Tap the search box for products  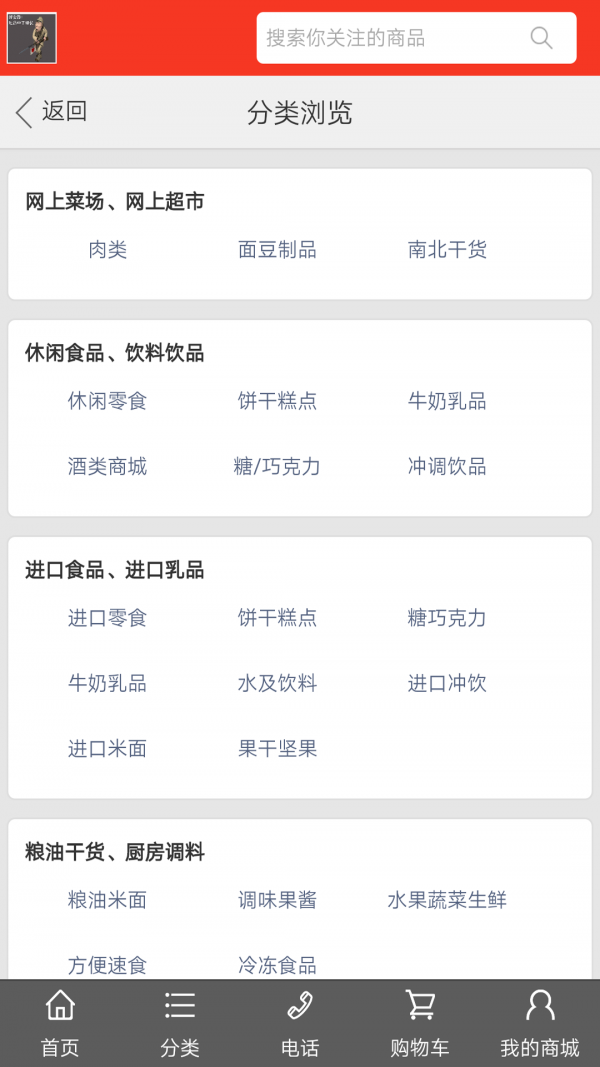point(390,38)
